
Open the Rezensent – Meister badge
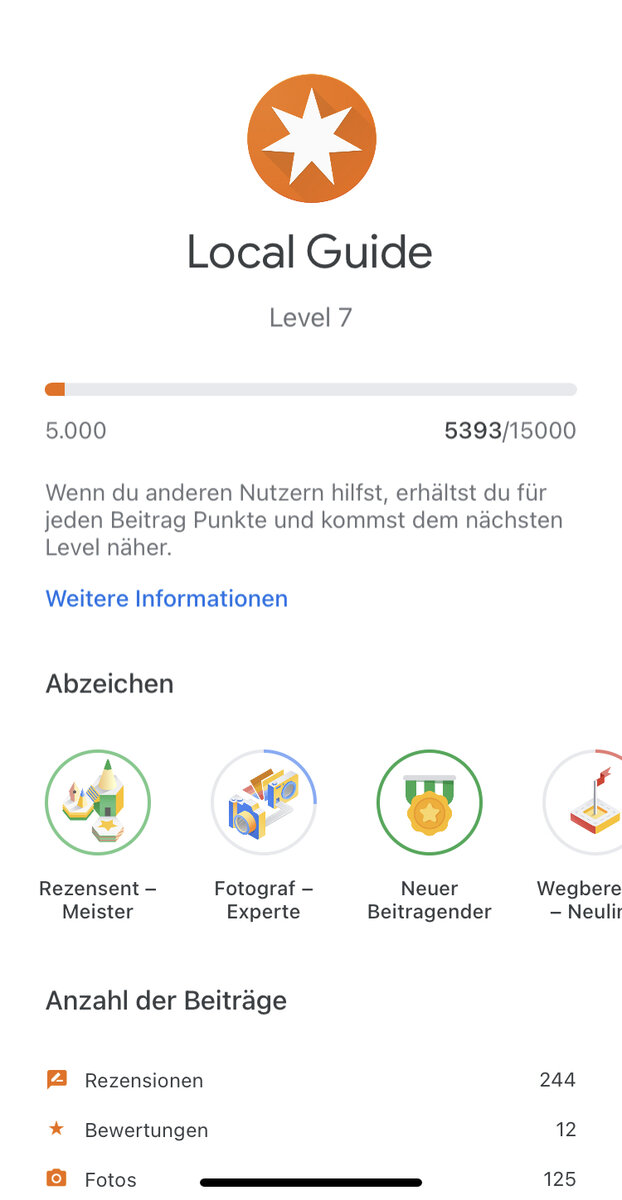[x=98, y=802]
